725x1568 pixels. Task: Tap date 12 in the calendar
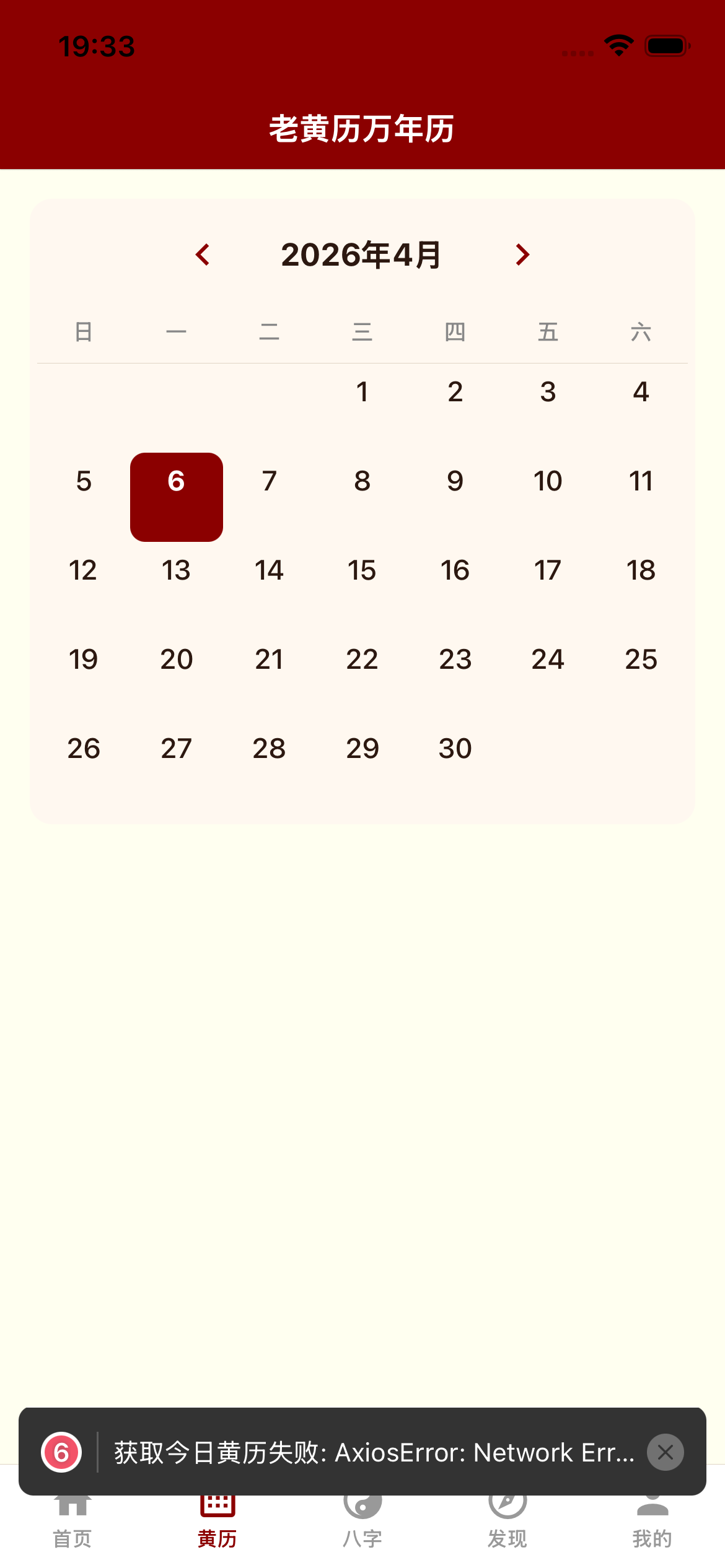pyautogui.click(x=83, y=570)
